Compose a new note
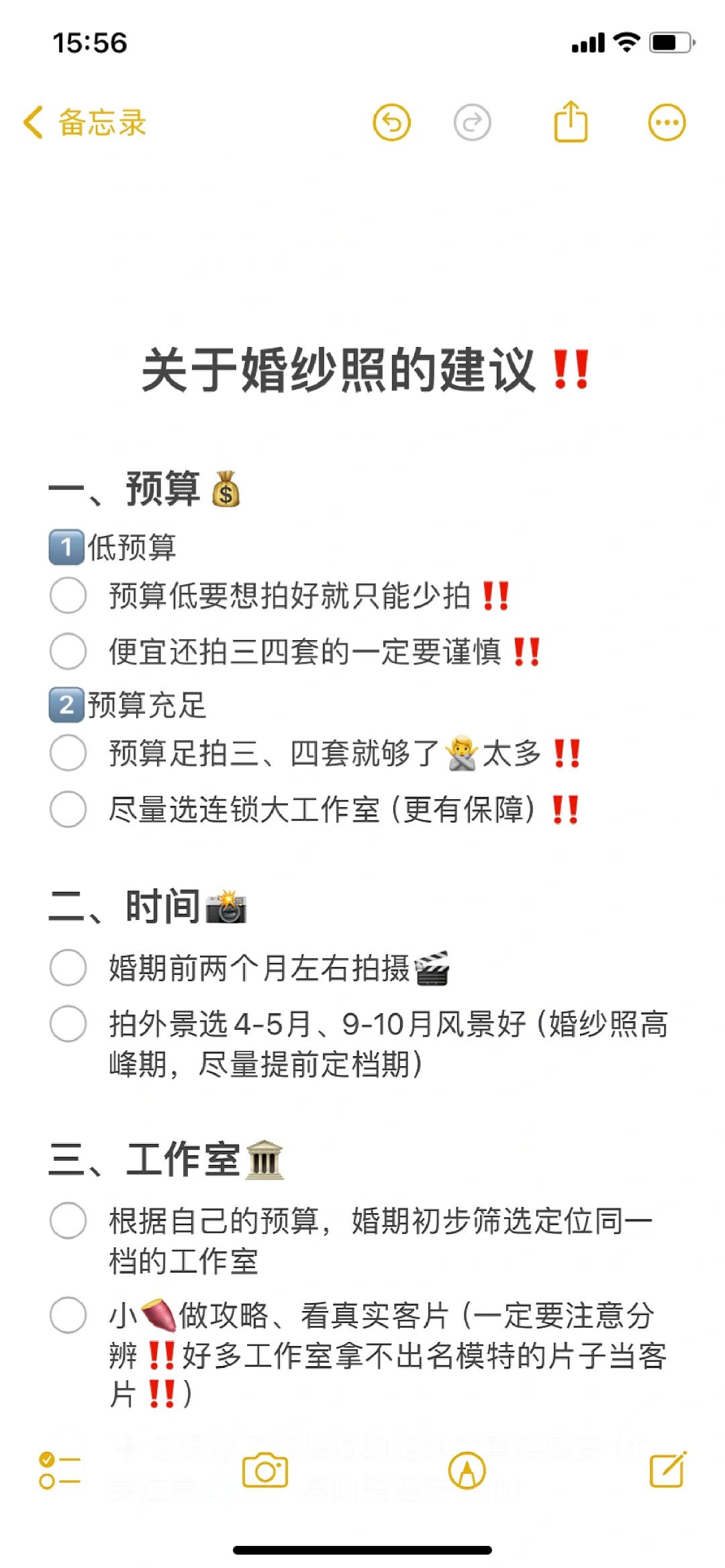 (668, 1470)
